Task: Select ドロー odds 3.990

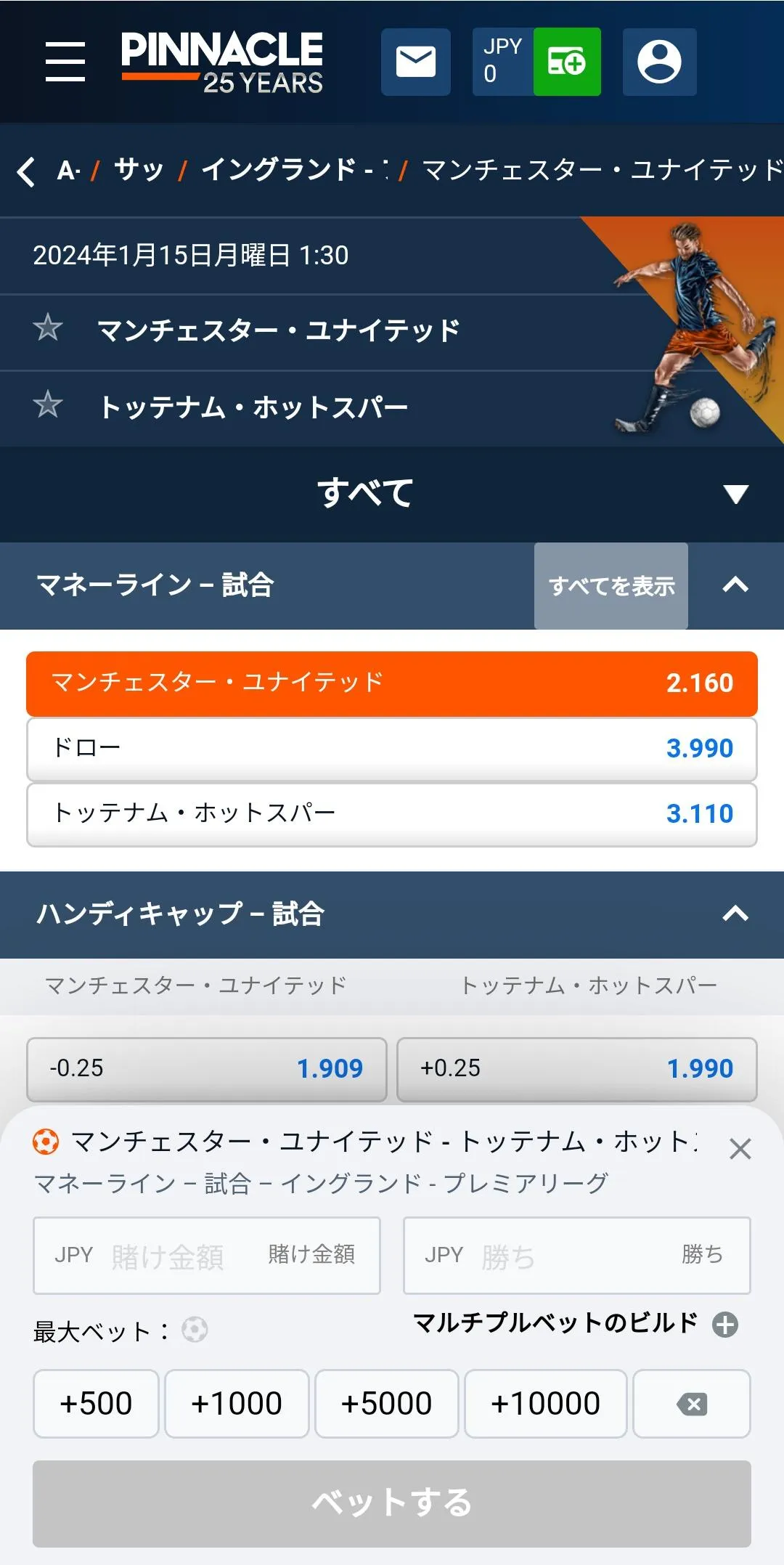Action: 392,749
